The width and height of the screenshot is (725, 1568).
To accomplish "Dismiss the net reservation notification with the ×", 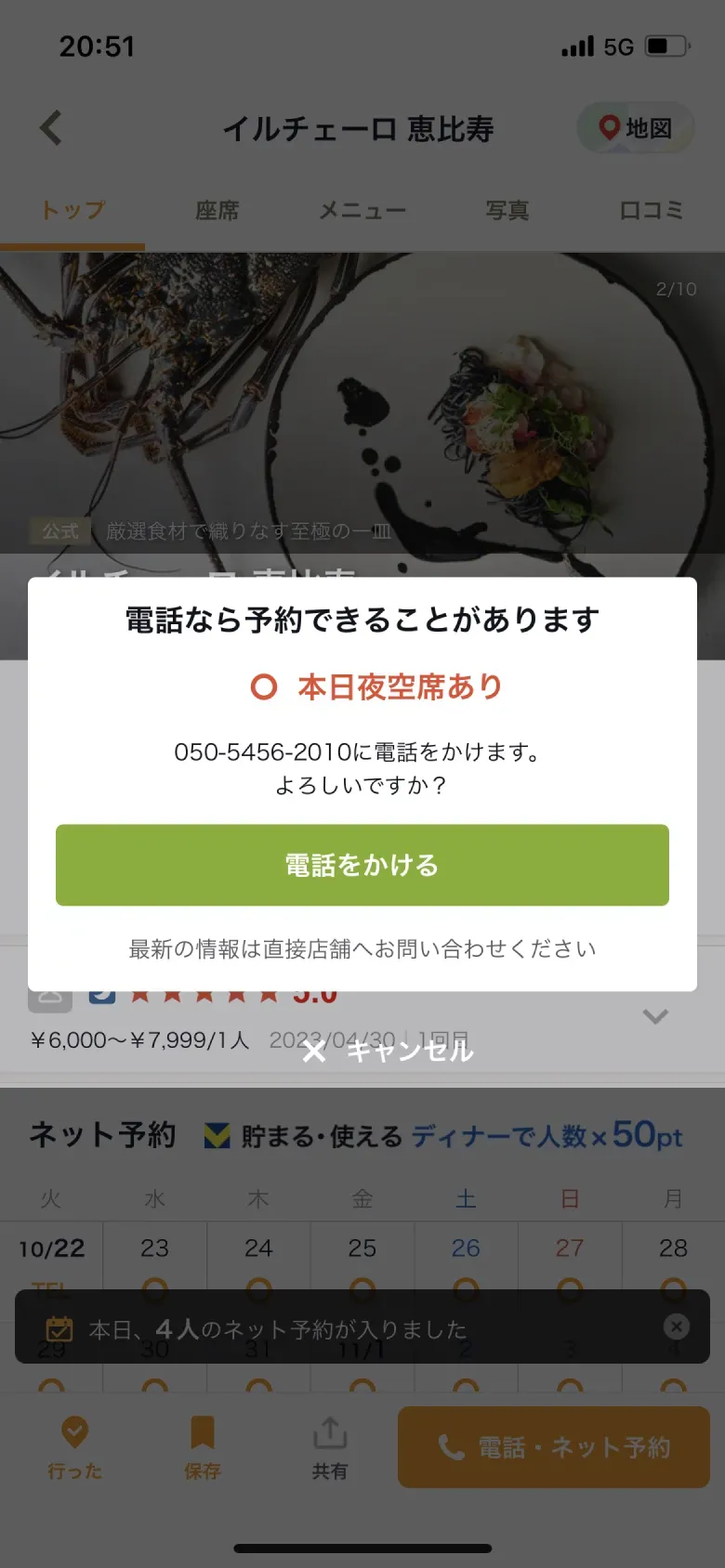I will (676, 1326).
